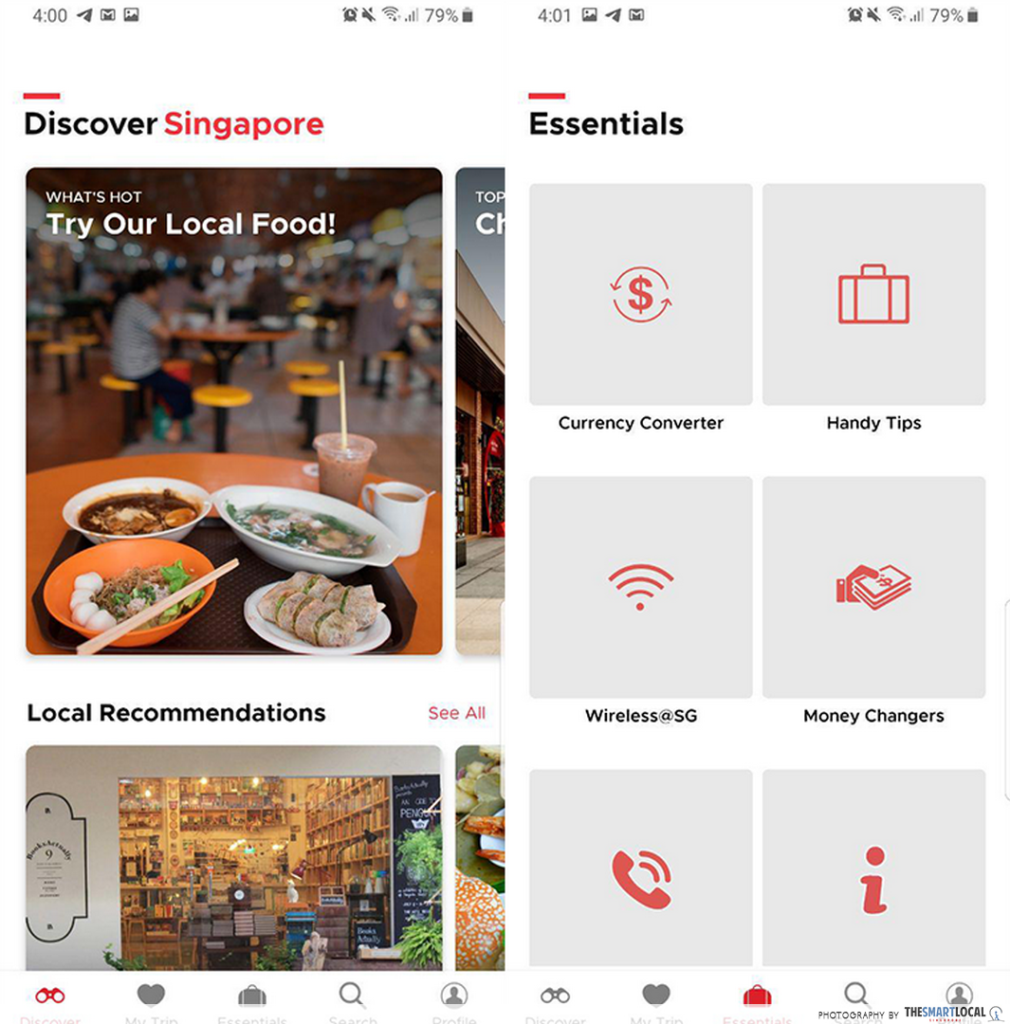Image resolution: width=1010 pixels, height=1024 pixels.
Task: Open the Currency Converter tool
Action: (640, 293)
